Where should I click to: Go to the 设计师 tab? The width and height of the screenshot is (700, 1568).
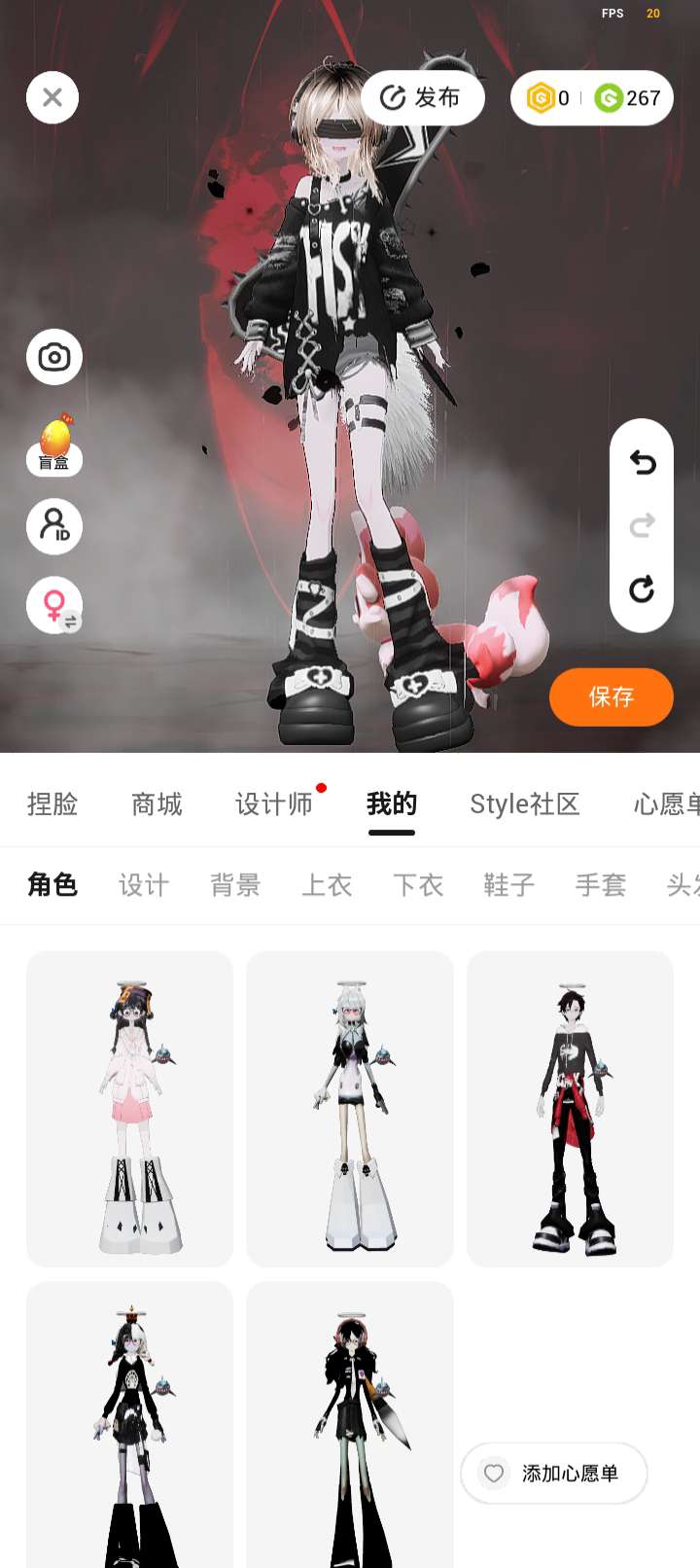pos(274,804)
